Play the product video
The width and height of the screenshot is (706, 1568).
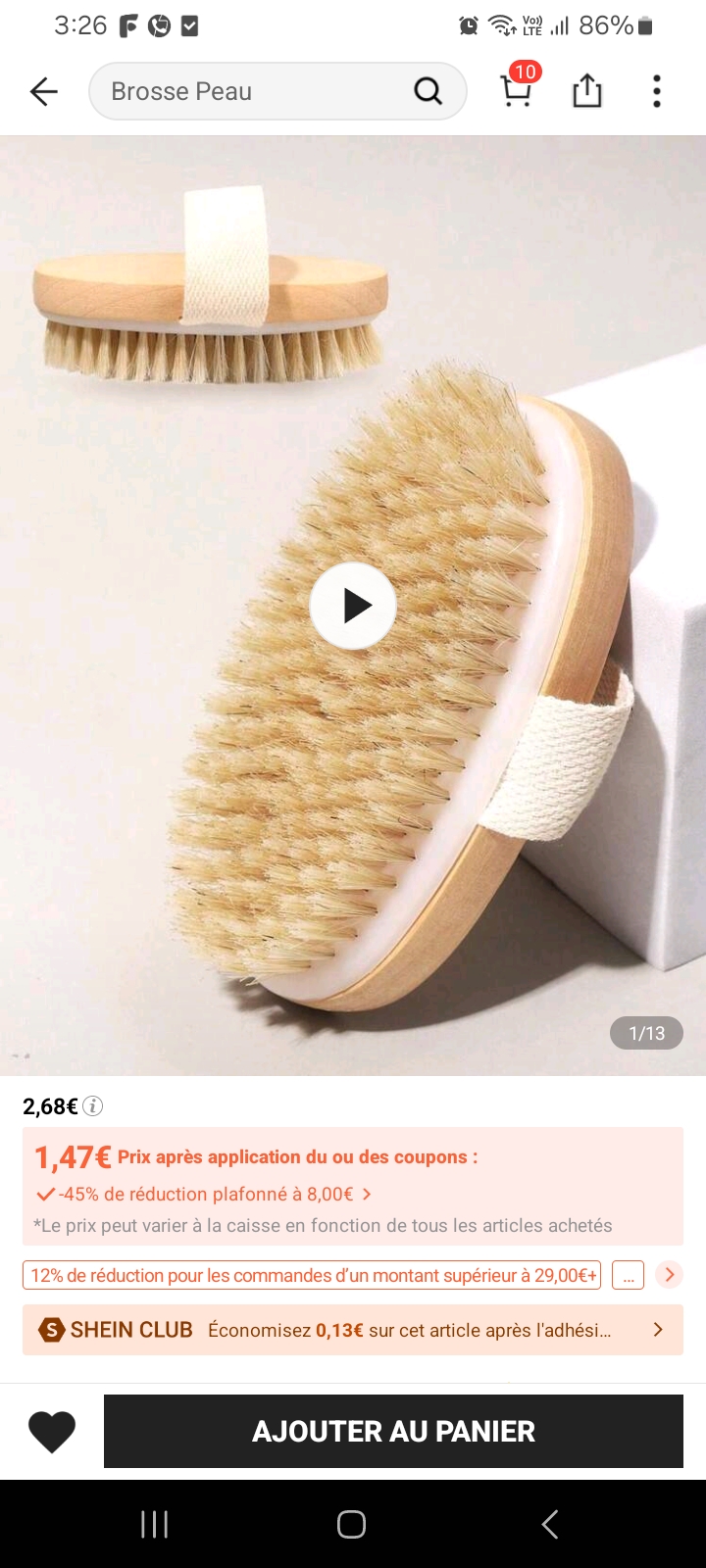click(x=353, y=607)
